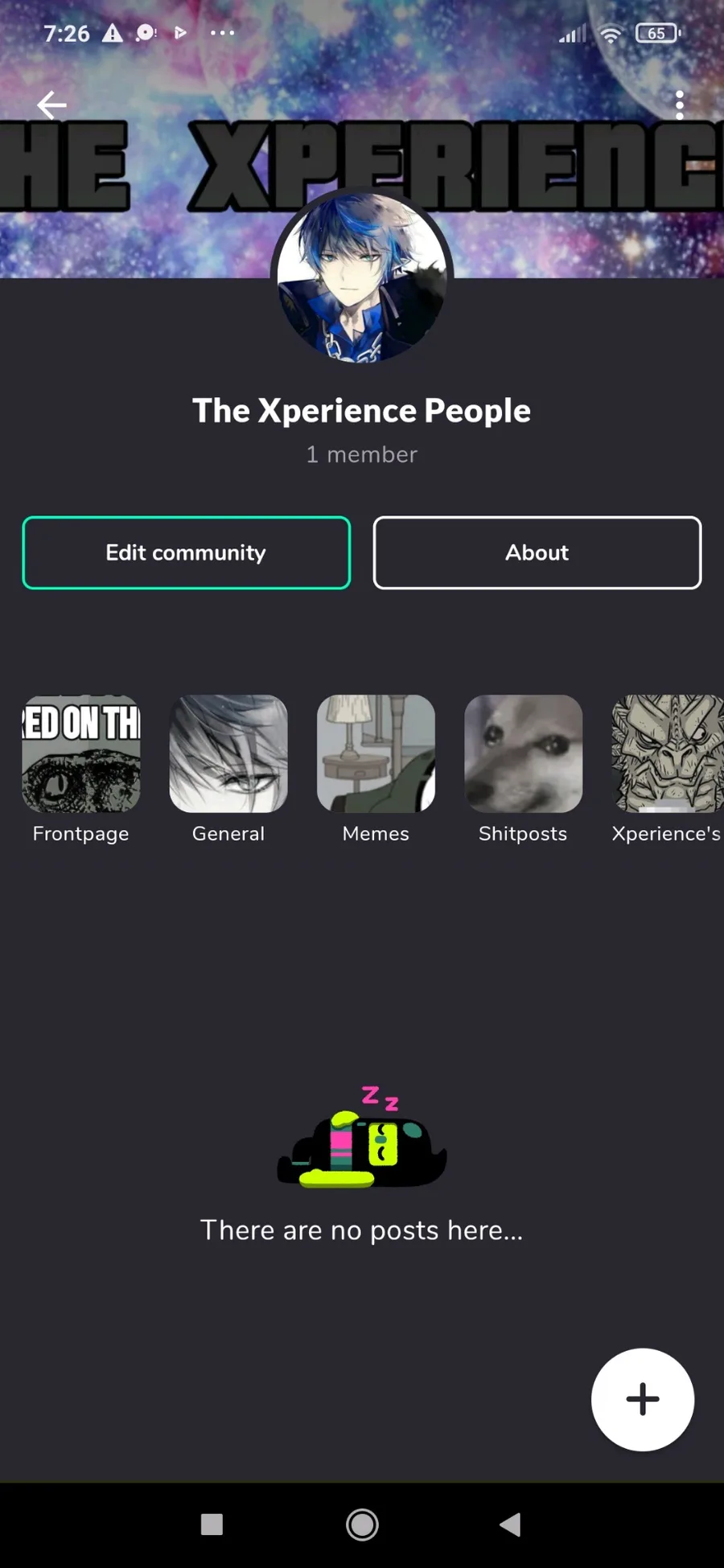Screen dimensions: 724x1568
Task: Open the three-dot overflow menu
Action: [x=680, y=105]
